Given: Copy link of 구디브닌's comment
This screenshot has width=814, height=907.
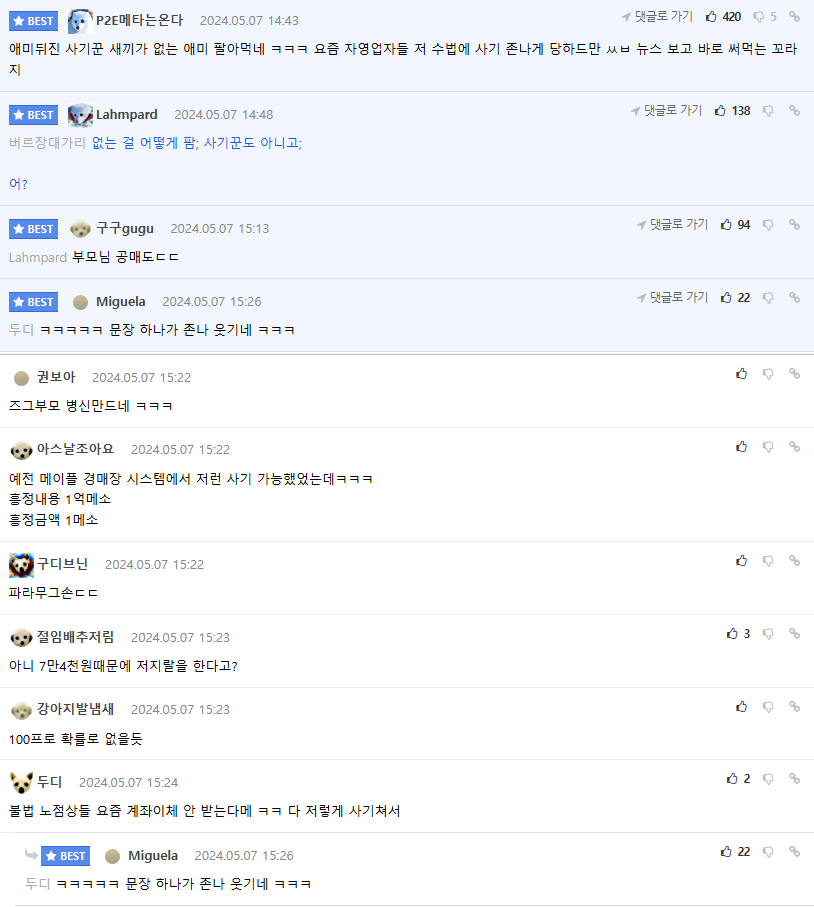Looking at the screenshot, I should pyautogui.click(x=794, y=560).
